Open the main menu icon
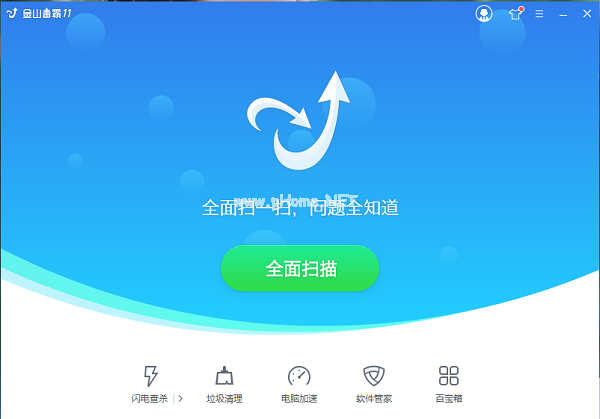The width and height of the screenshot is (600, 419). (540, 13)
